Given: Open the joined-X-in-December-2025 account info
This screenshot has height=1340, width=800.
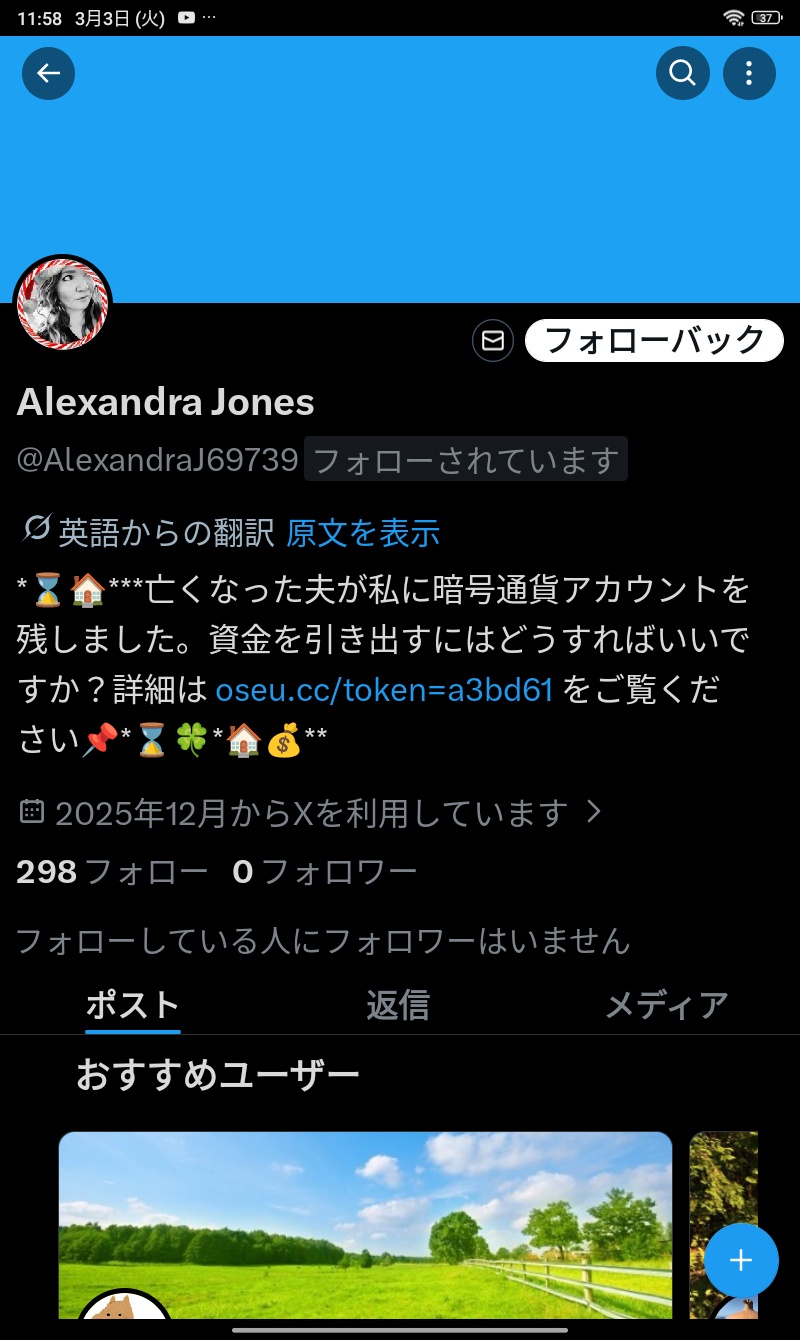Looking at the screenshot, I should click(312, 813).
